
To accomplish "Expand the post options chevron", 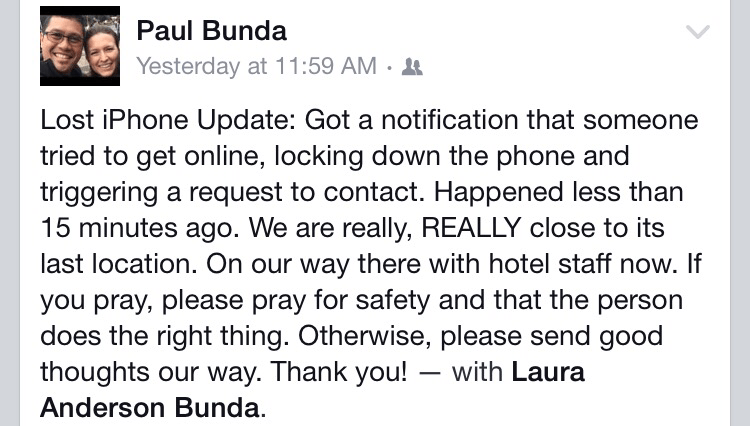I will pyautogui.click(x=698, y=32).
